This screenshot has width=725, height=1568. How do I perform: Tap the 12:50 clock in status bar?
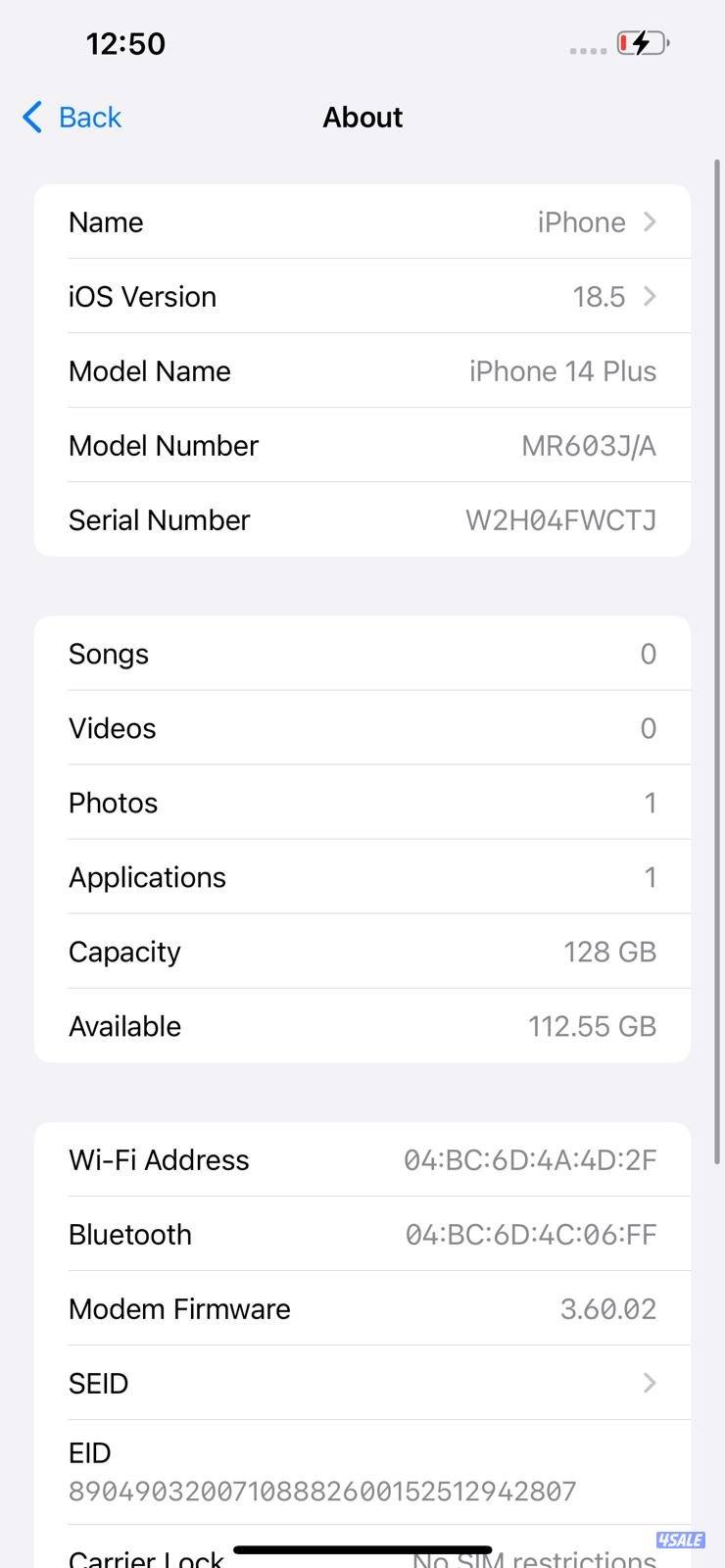pyautogui.click(x=125, y=42)
